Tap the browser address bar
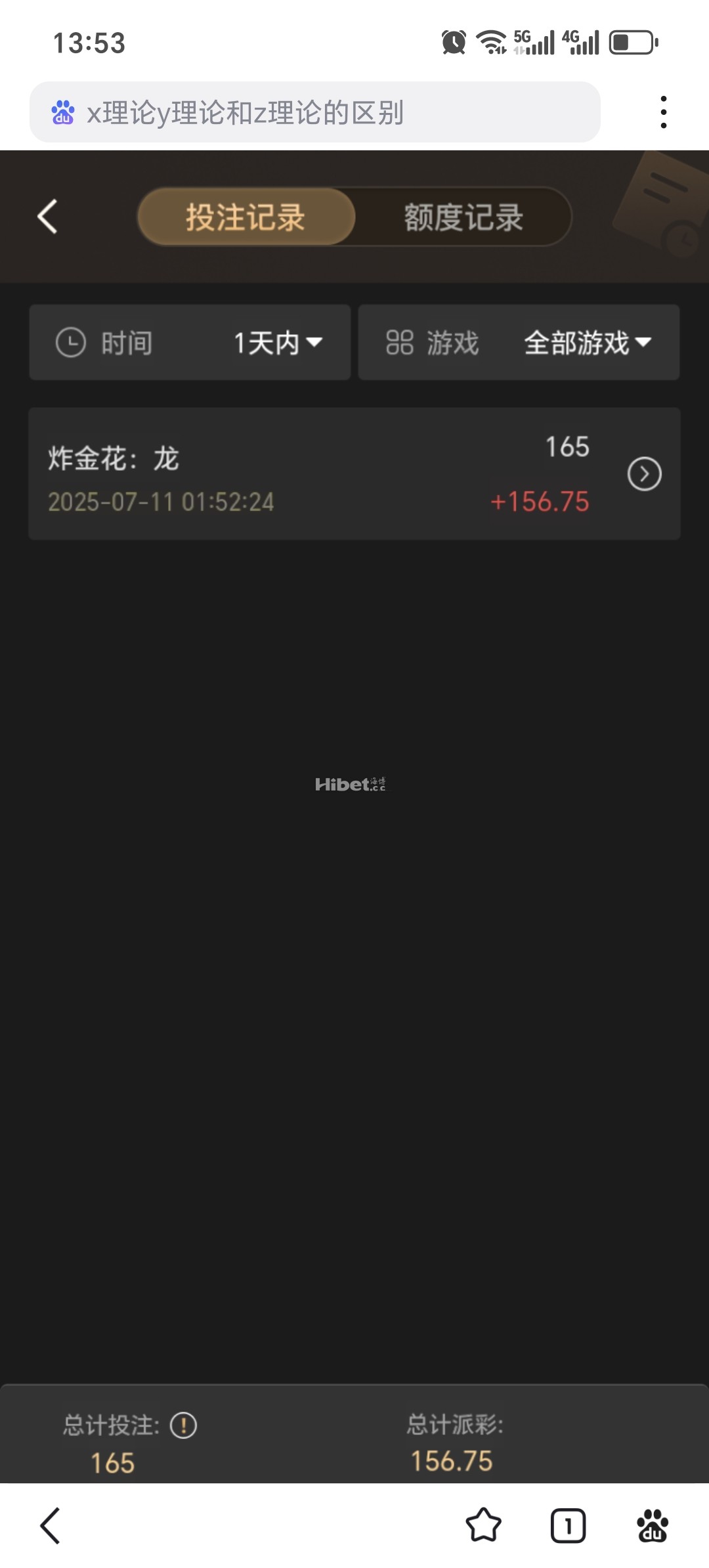 315,112
